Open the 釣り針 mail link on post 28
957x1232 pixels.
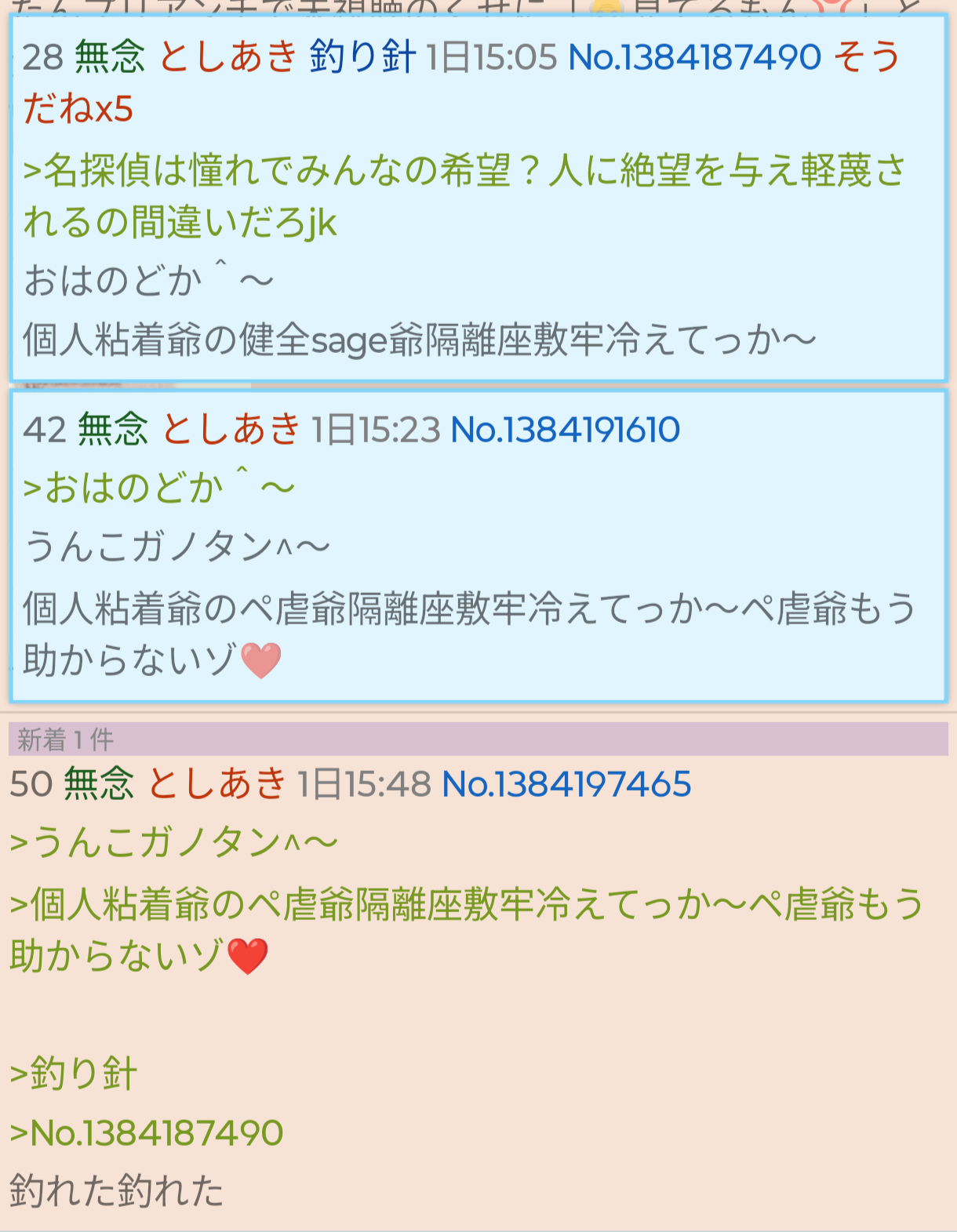[x=362, y=56]
